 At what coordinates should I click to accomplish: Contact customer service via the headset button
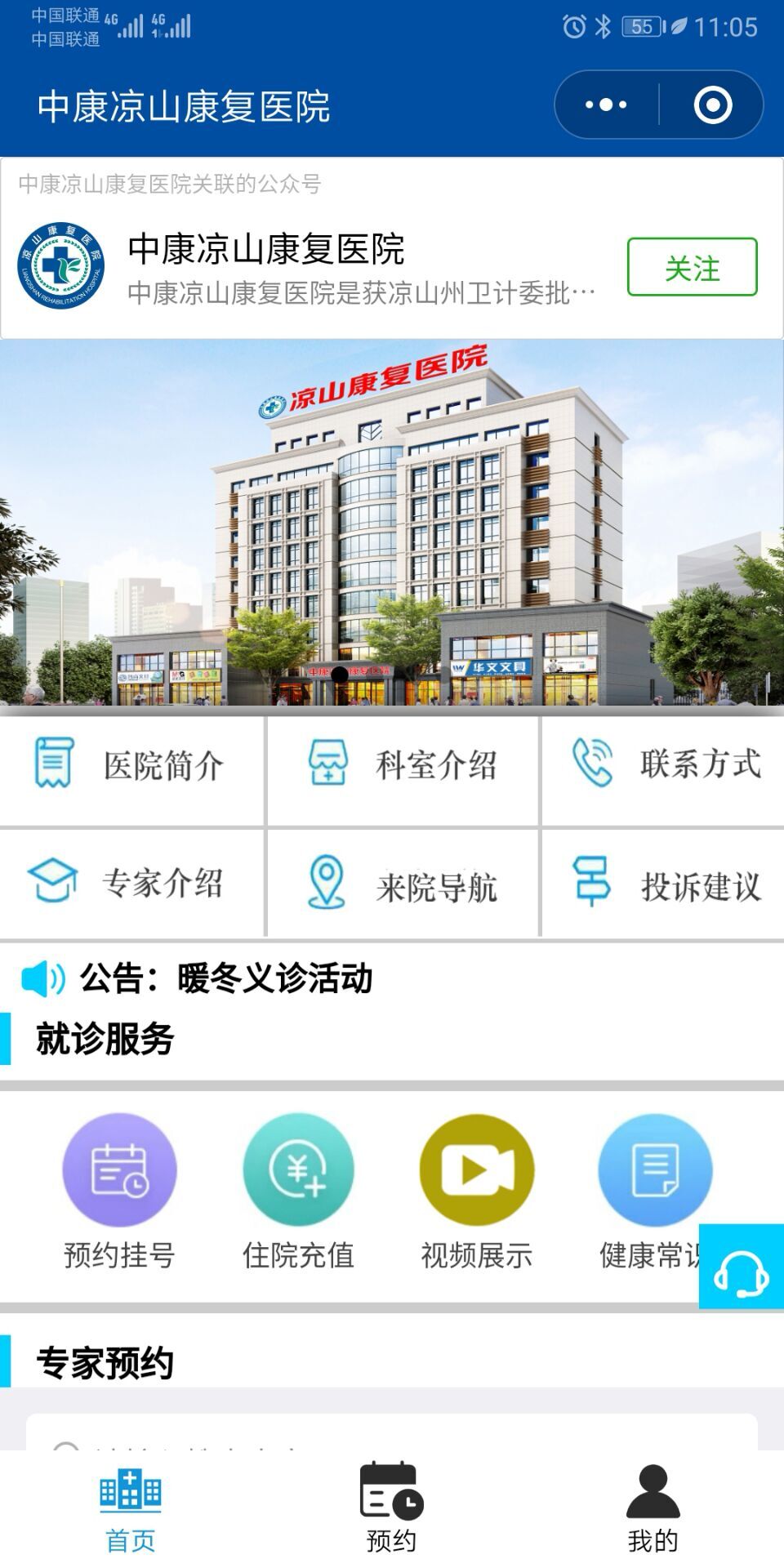tap(742, 1267)
